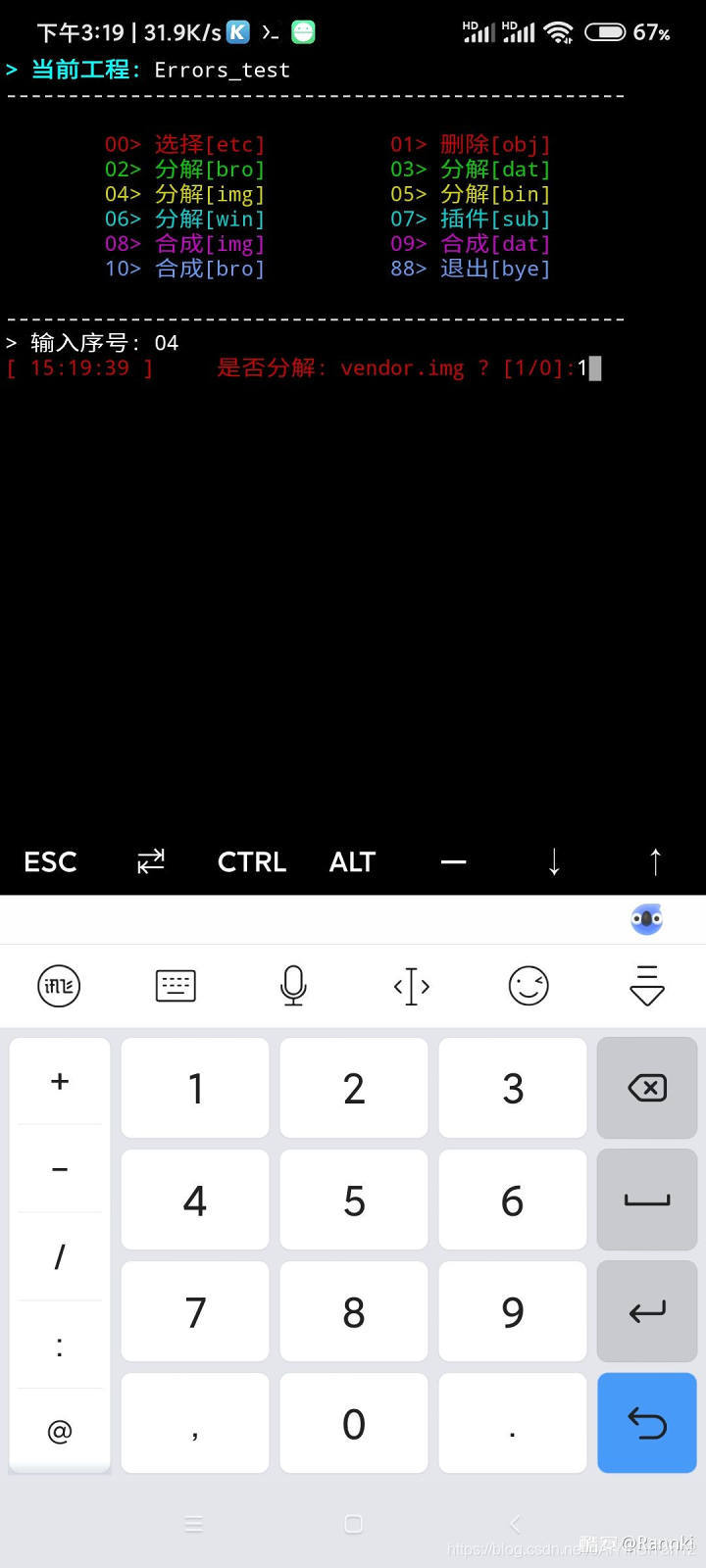Tap the blue return key to go back
The image size is (706, 1568).
pyautogui.click(x=646, y=1423)
